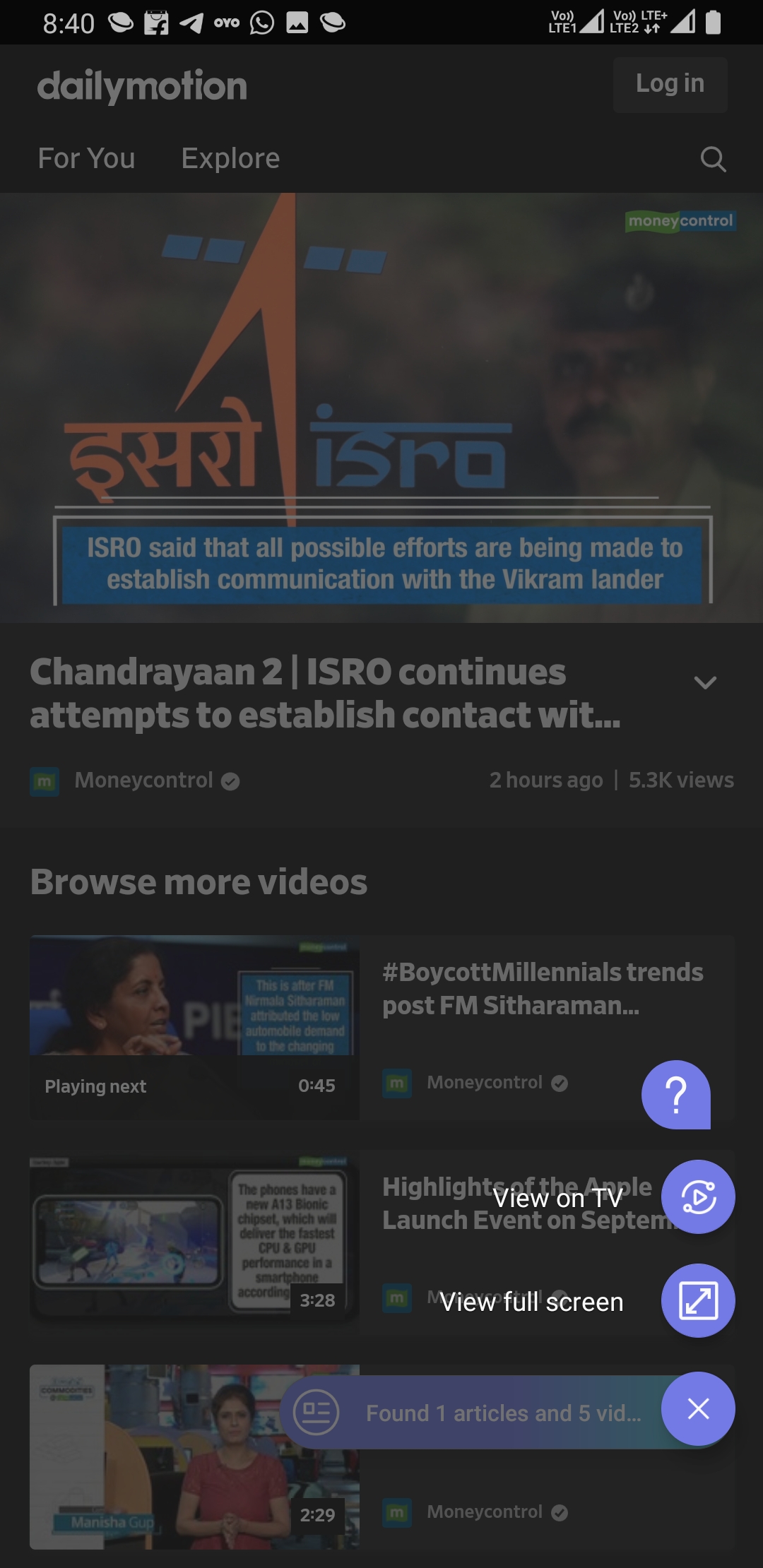Tap the Log in button
Screen dimensions: 763x1568
(x=670, y=85)
